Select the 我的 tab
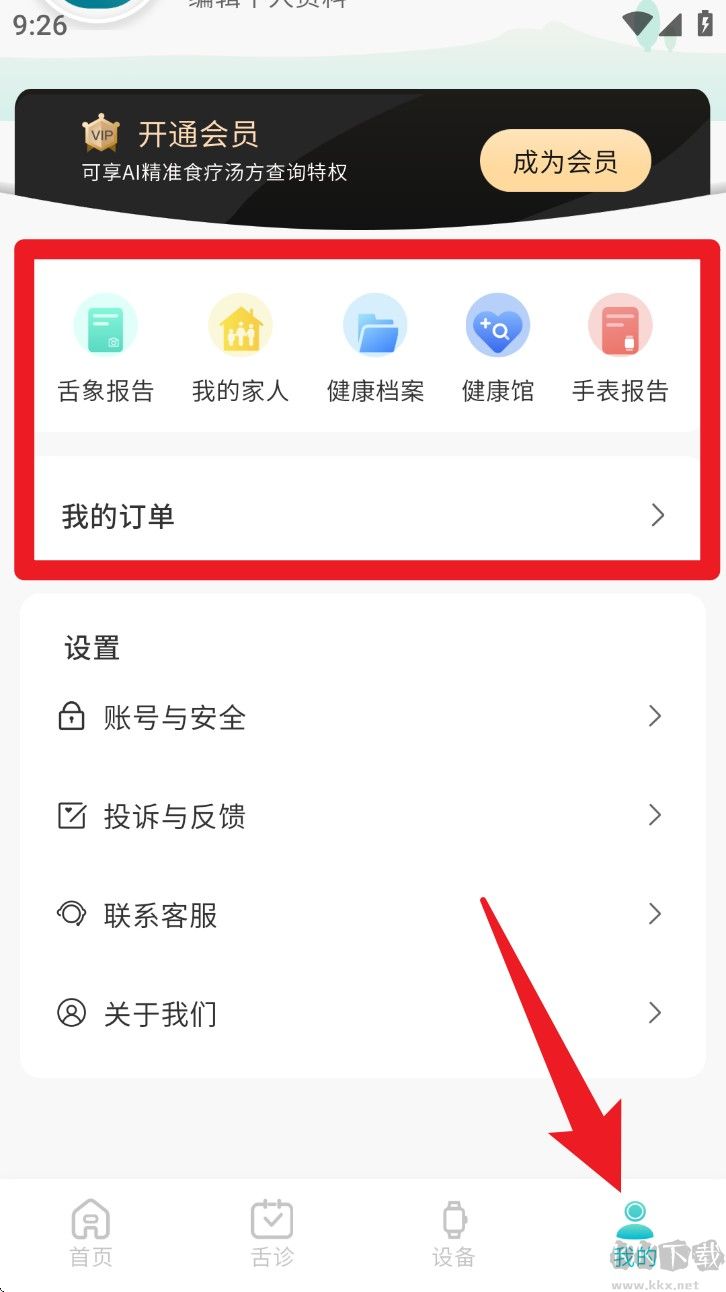 pyautogui.click(x=634, y=1232)
